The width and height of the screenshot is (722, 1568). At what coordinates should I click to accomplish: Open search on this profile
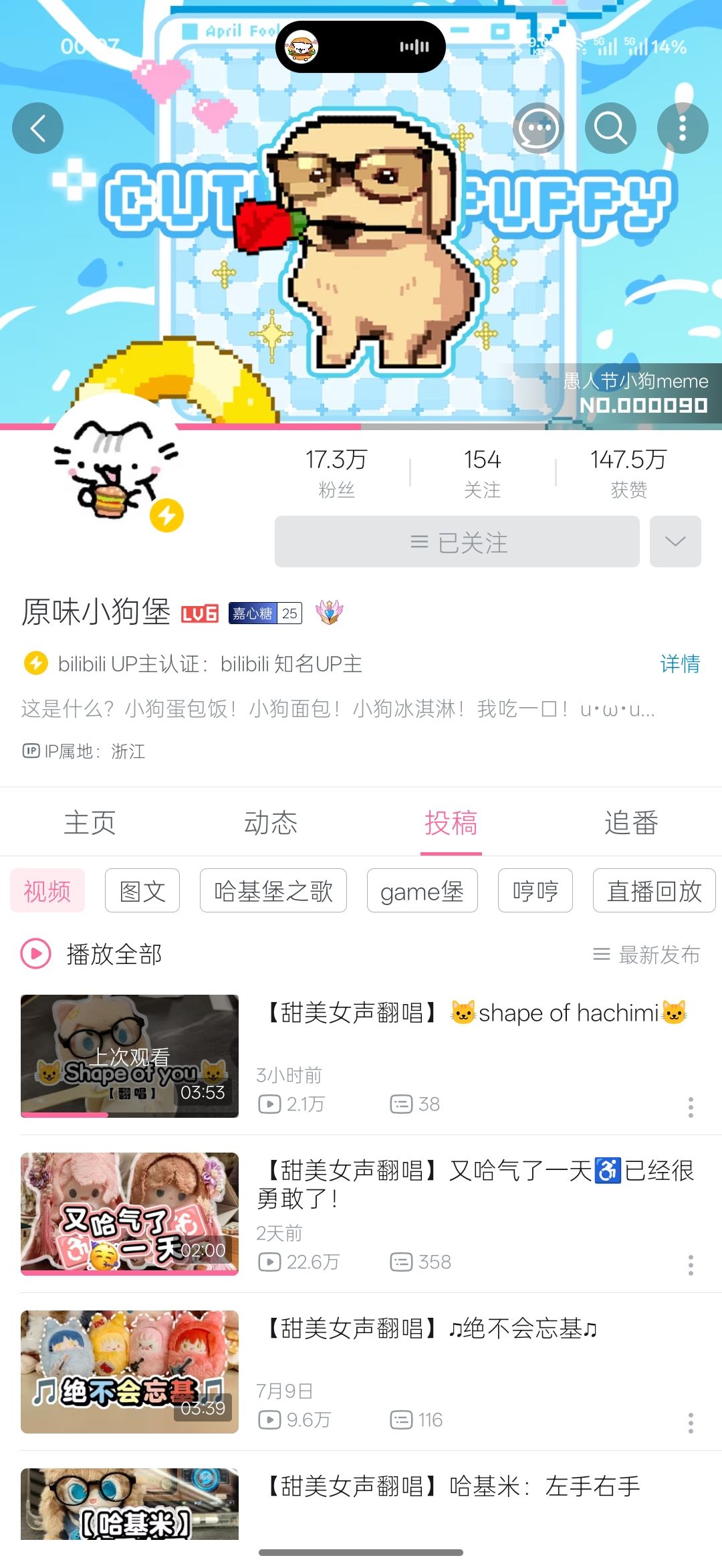pyautogui.click(x=610, y=128)
